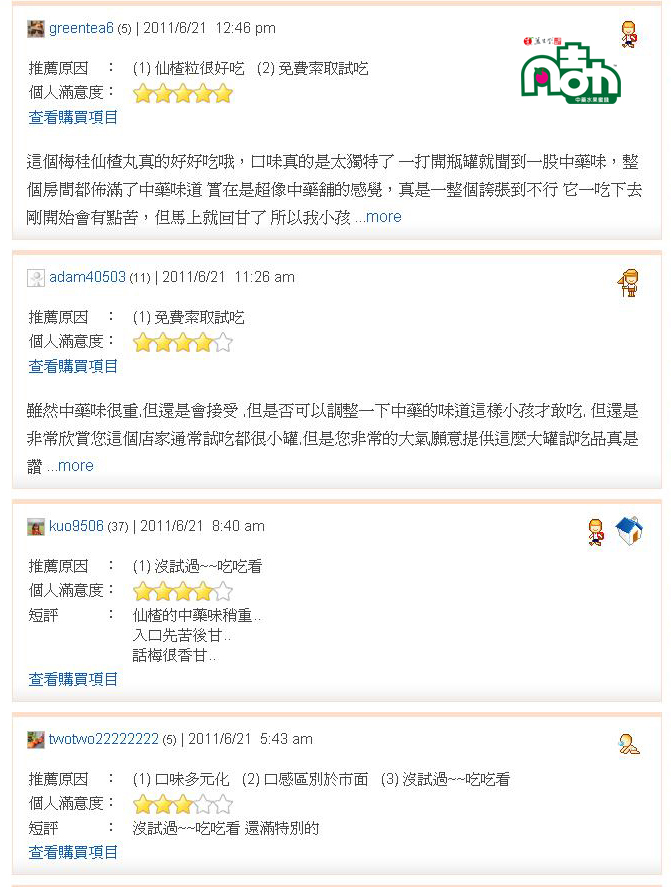Open twotwo22222222's user profile
The height and width of the screenshot is (887, 671).
click(104, 739)
